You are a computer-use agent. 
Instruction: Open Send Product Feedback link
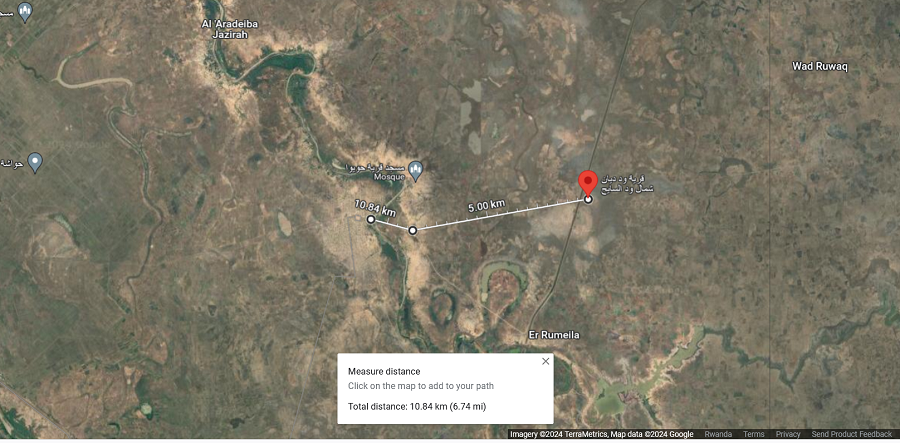pyautogui.click(x=851, y=434)
